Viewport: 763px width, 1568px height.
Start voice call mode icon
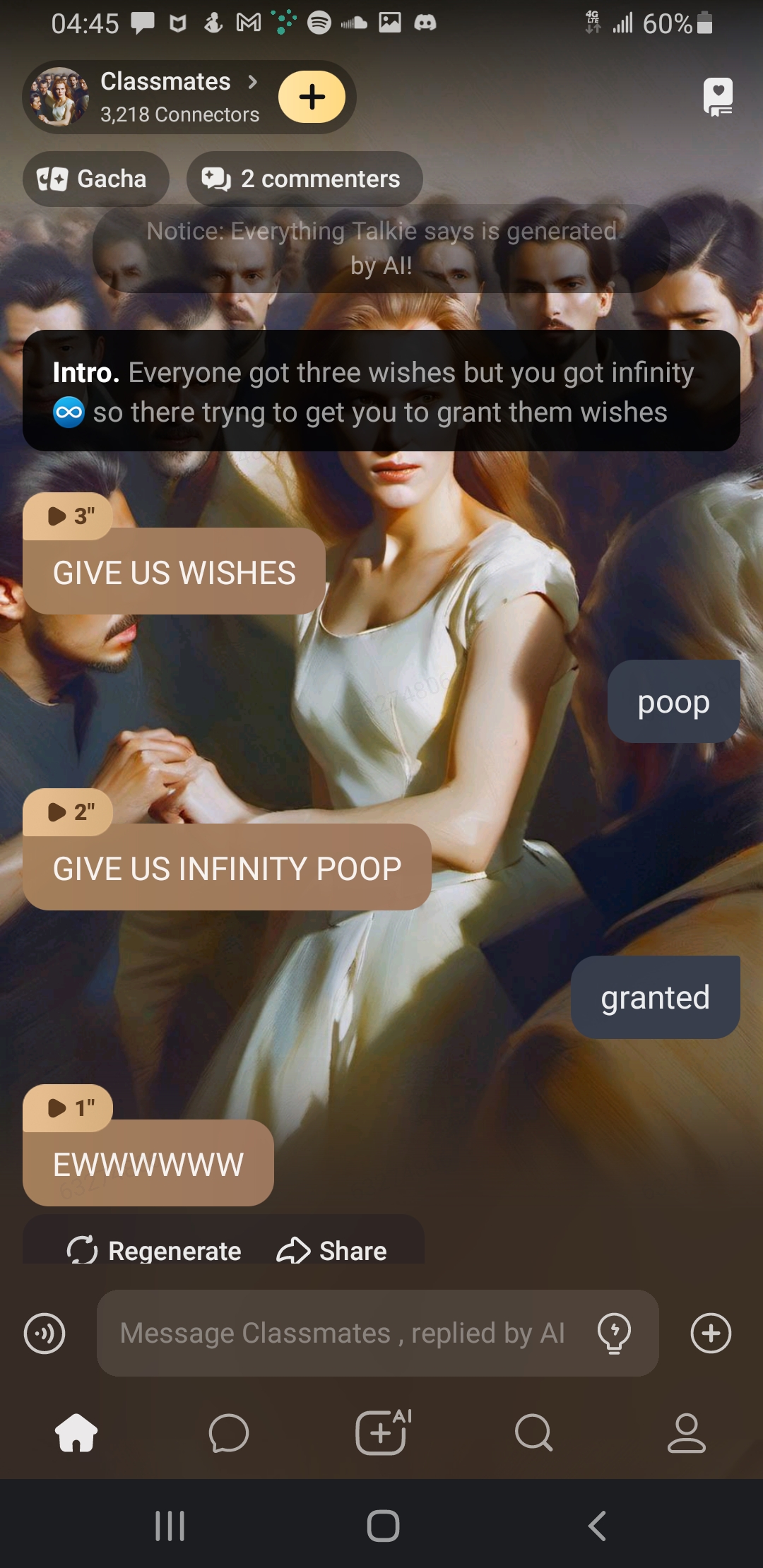click(45, 1334)
